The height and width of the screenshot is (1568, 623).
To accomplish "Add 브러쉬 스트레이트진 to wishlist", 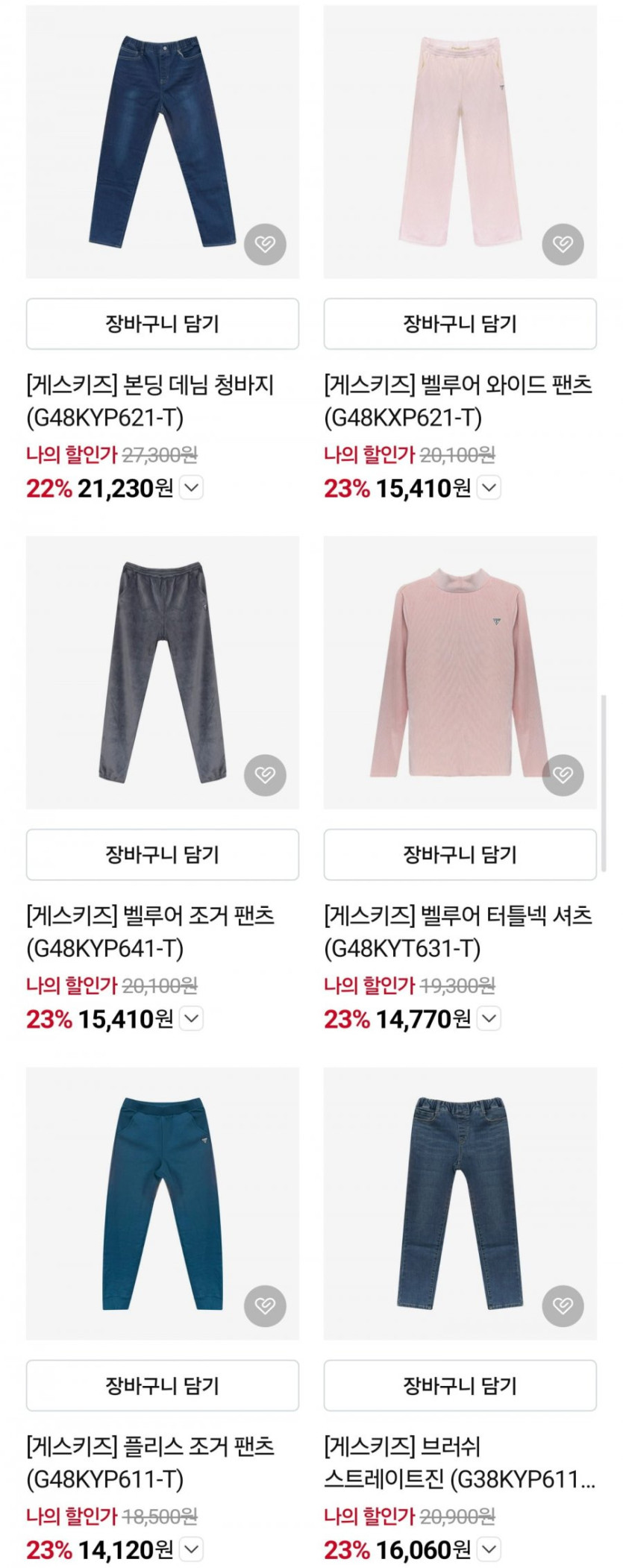I will [563, 1305].
